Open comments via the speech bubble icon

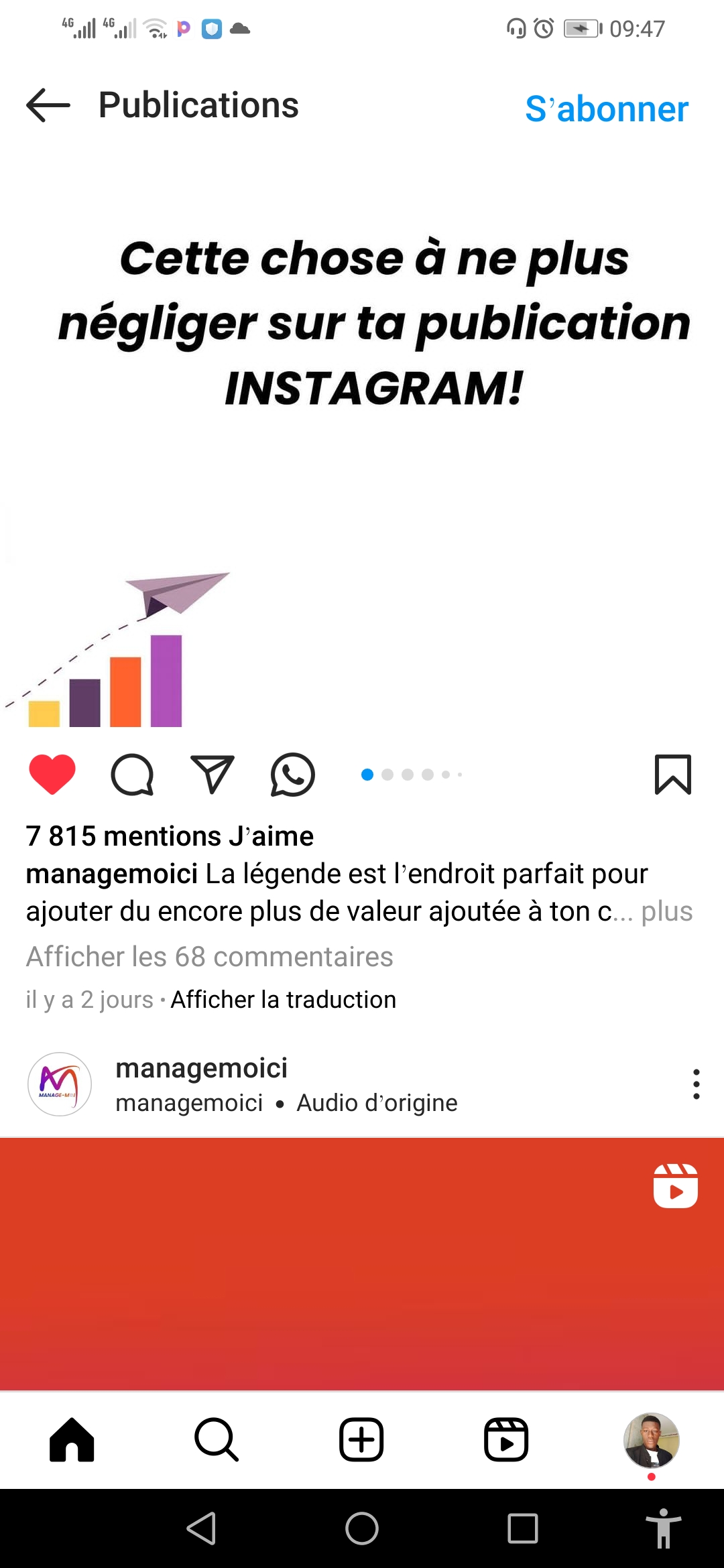pos(132,775)
